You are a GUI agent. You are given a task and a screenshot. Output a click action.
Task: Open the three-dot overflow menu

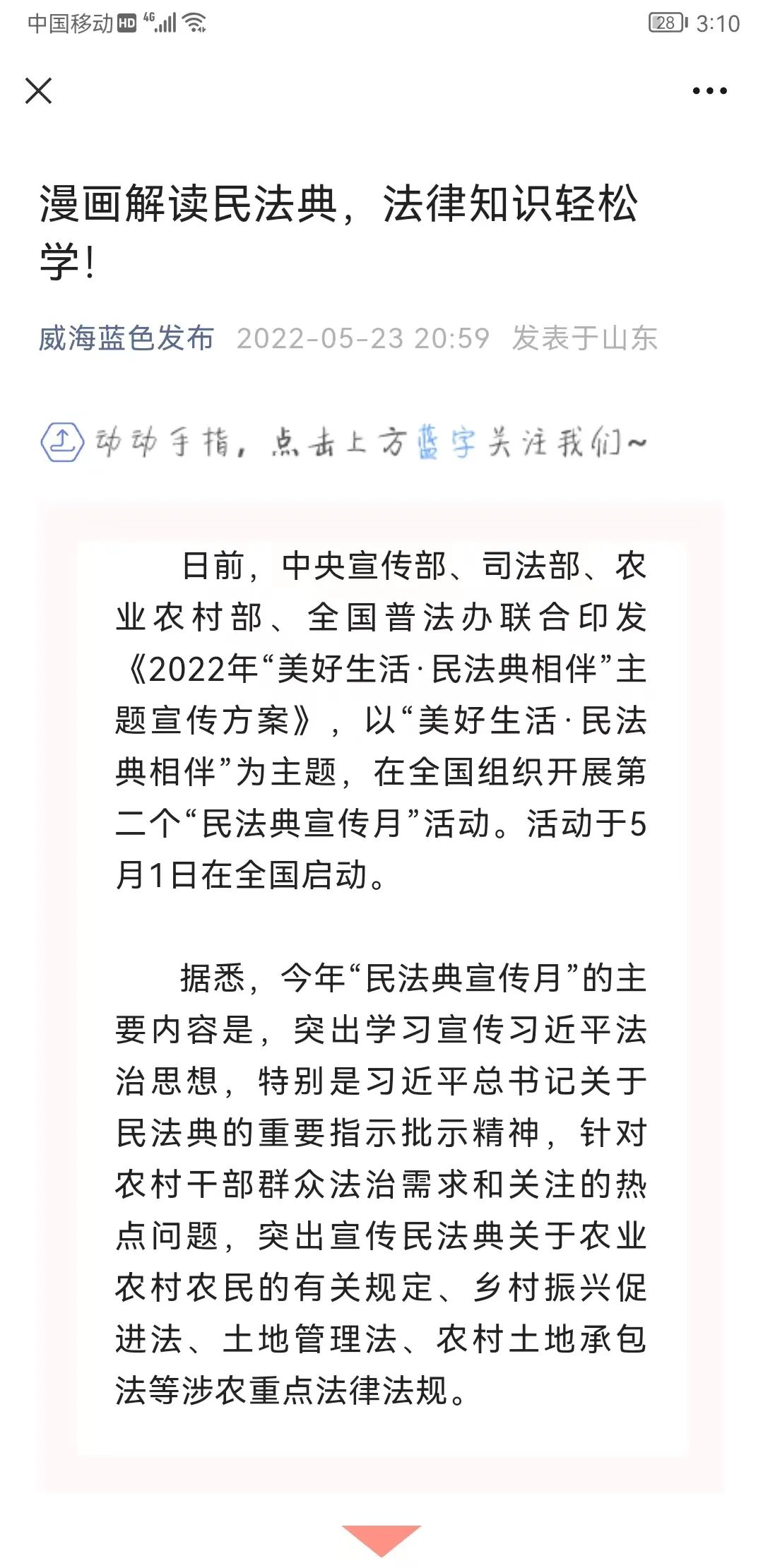click(709, 90)
